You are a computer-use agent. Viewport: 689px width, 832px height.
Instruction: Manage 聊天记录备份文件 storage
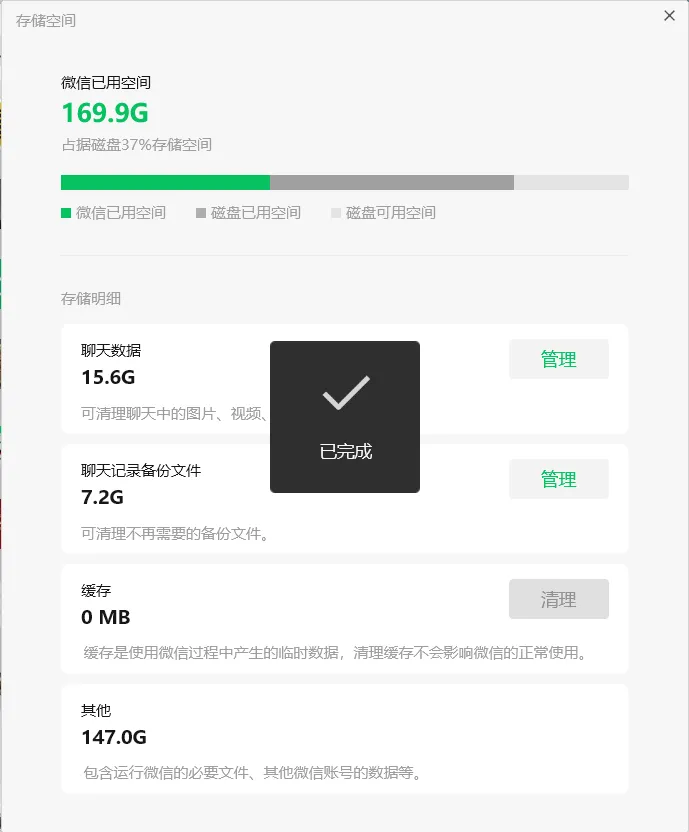558,480
